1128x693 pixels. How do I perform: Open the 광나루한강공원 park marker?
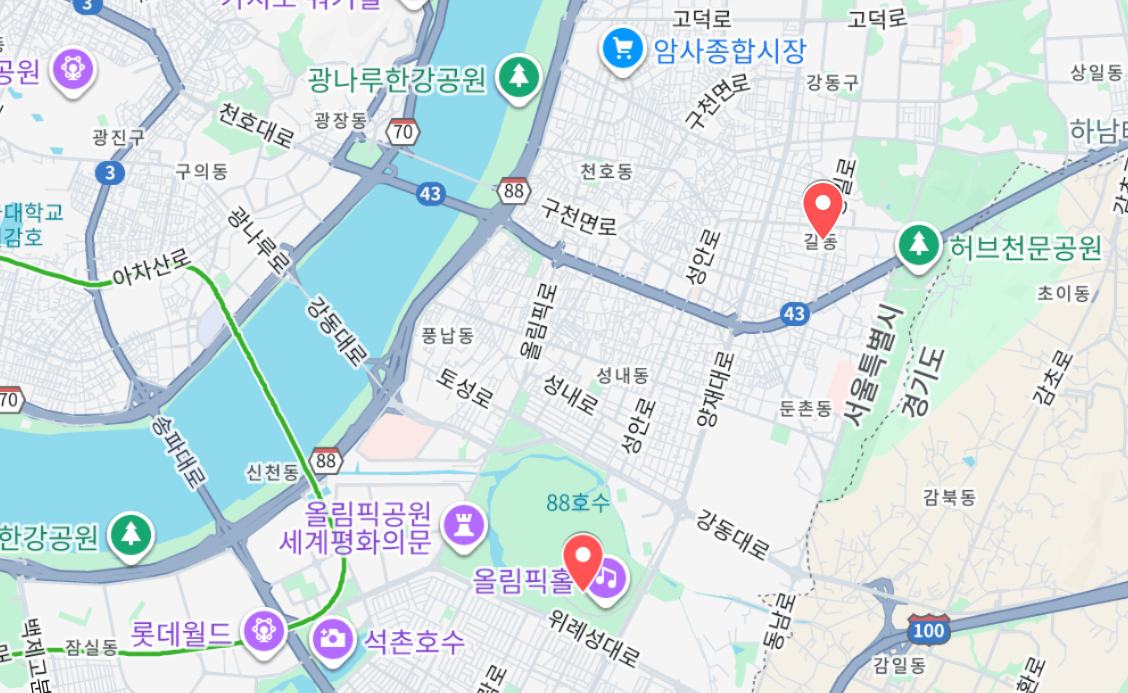click(520, 75)
